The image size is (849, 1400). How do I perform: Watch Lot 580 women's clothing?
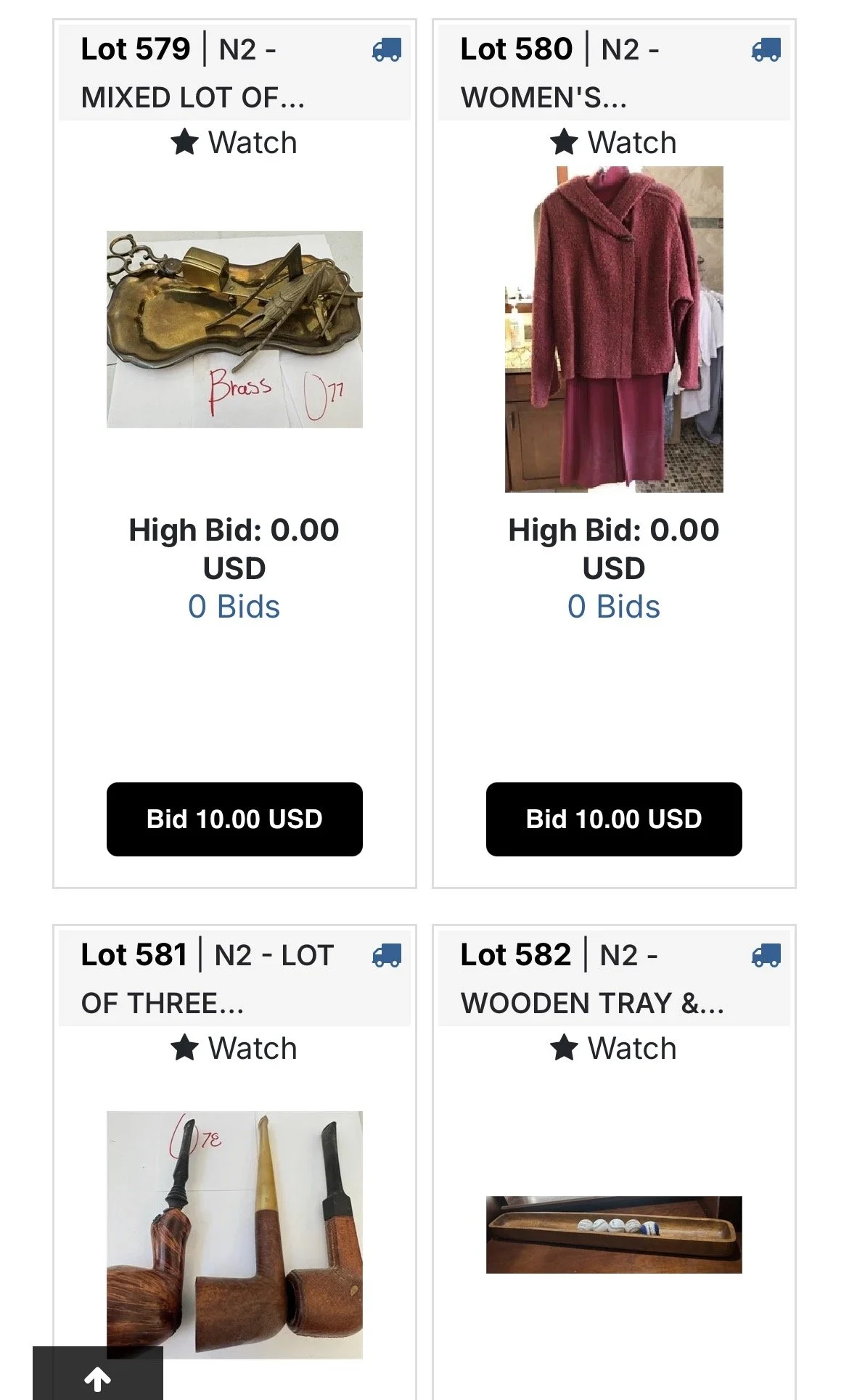pyautogui.click(x=613, y=142)
